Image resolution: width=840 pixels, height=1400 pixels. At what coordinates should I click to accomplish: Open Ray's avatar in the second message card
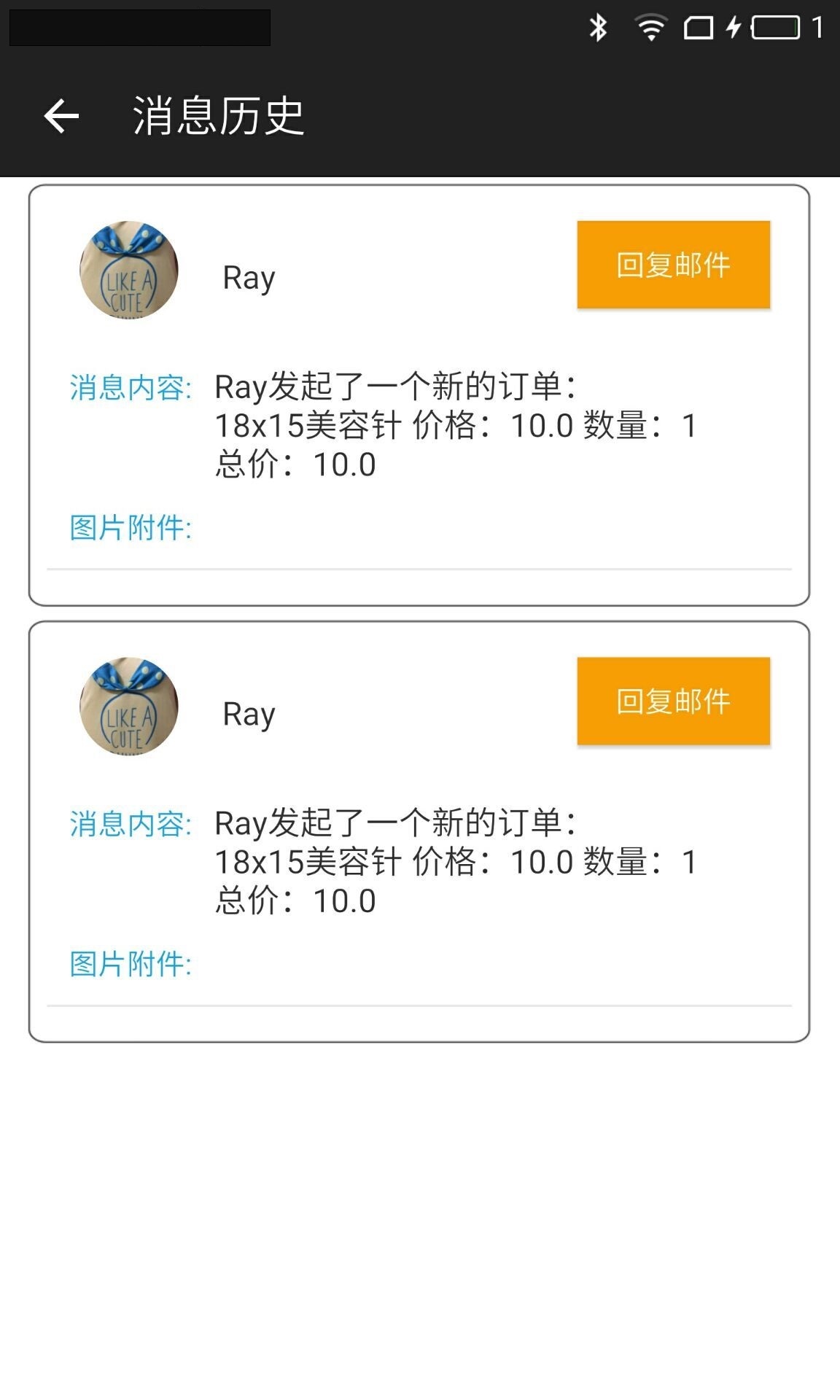[x=128, y=706]
